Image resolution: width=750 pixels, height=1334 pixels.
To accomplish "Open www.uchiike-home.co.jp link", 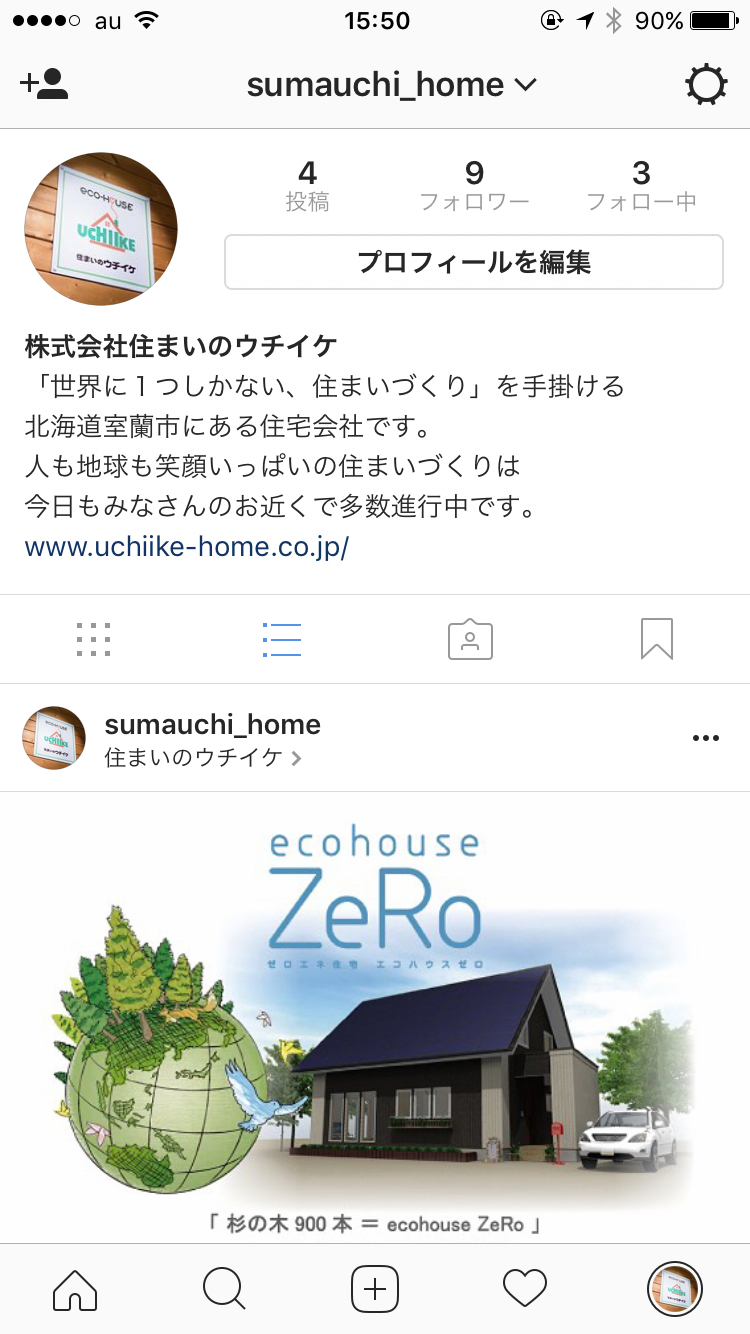I will [x=186, y=547].
